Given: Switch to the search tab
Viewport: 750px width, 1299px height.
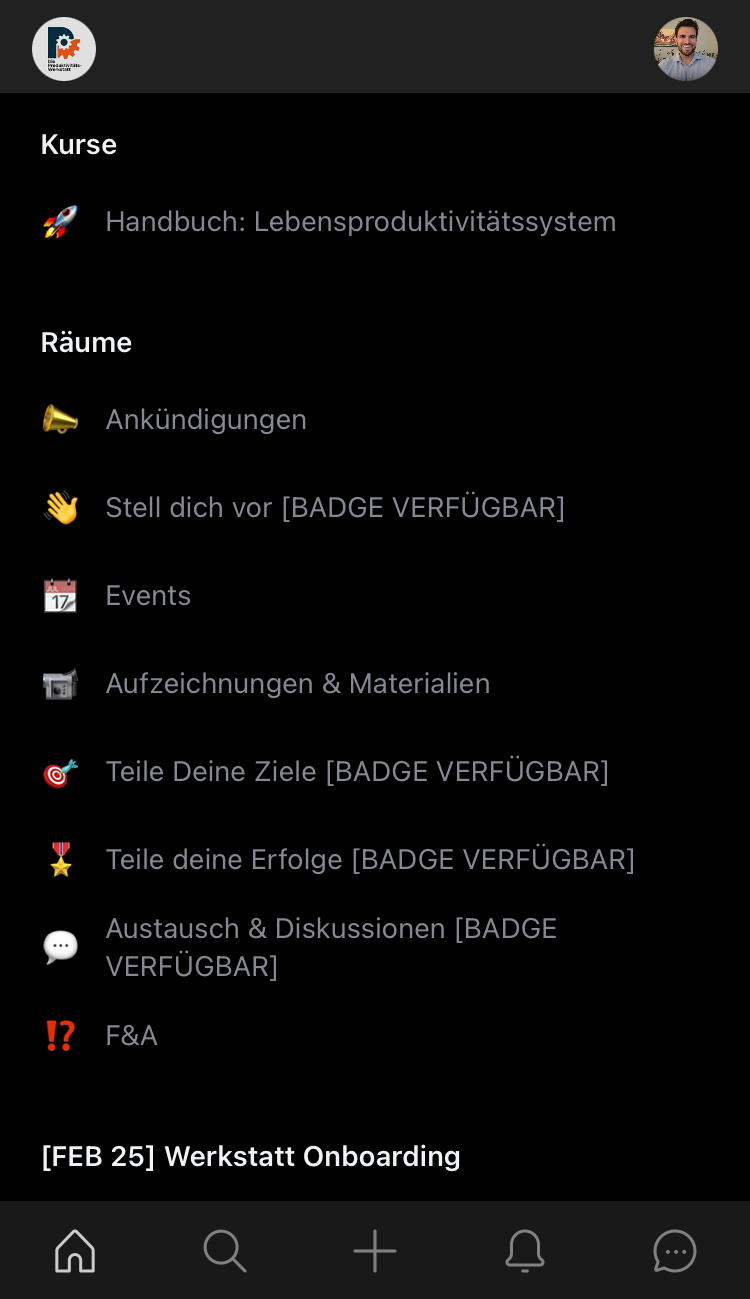Looking at the screenshot, I should (225, 1250).
